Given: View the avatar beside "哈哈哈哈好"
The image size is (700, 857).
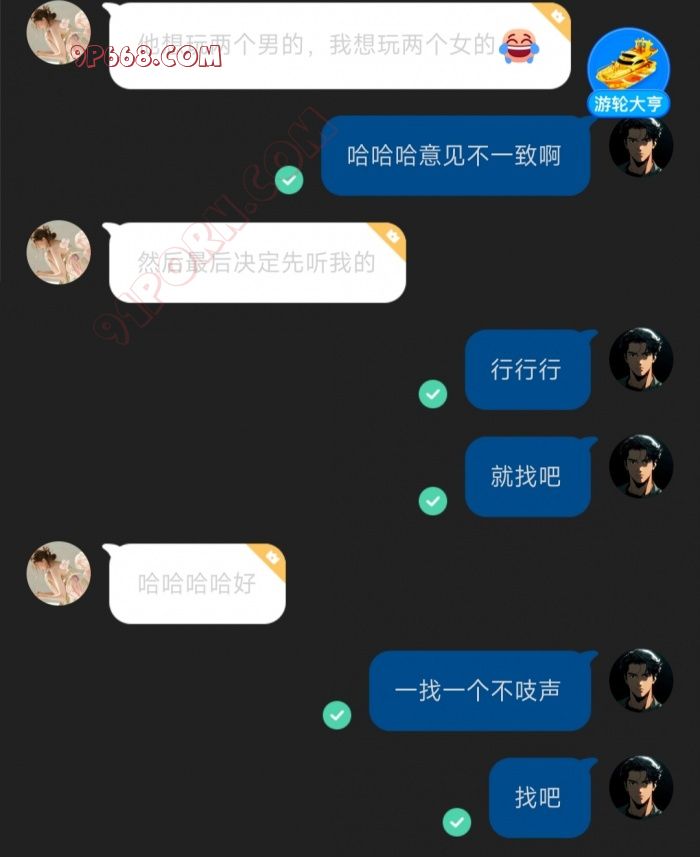Looking at the screenshot, I should pyautogui.click(x=59, y=573).
